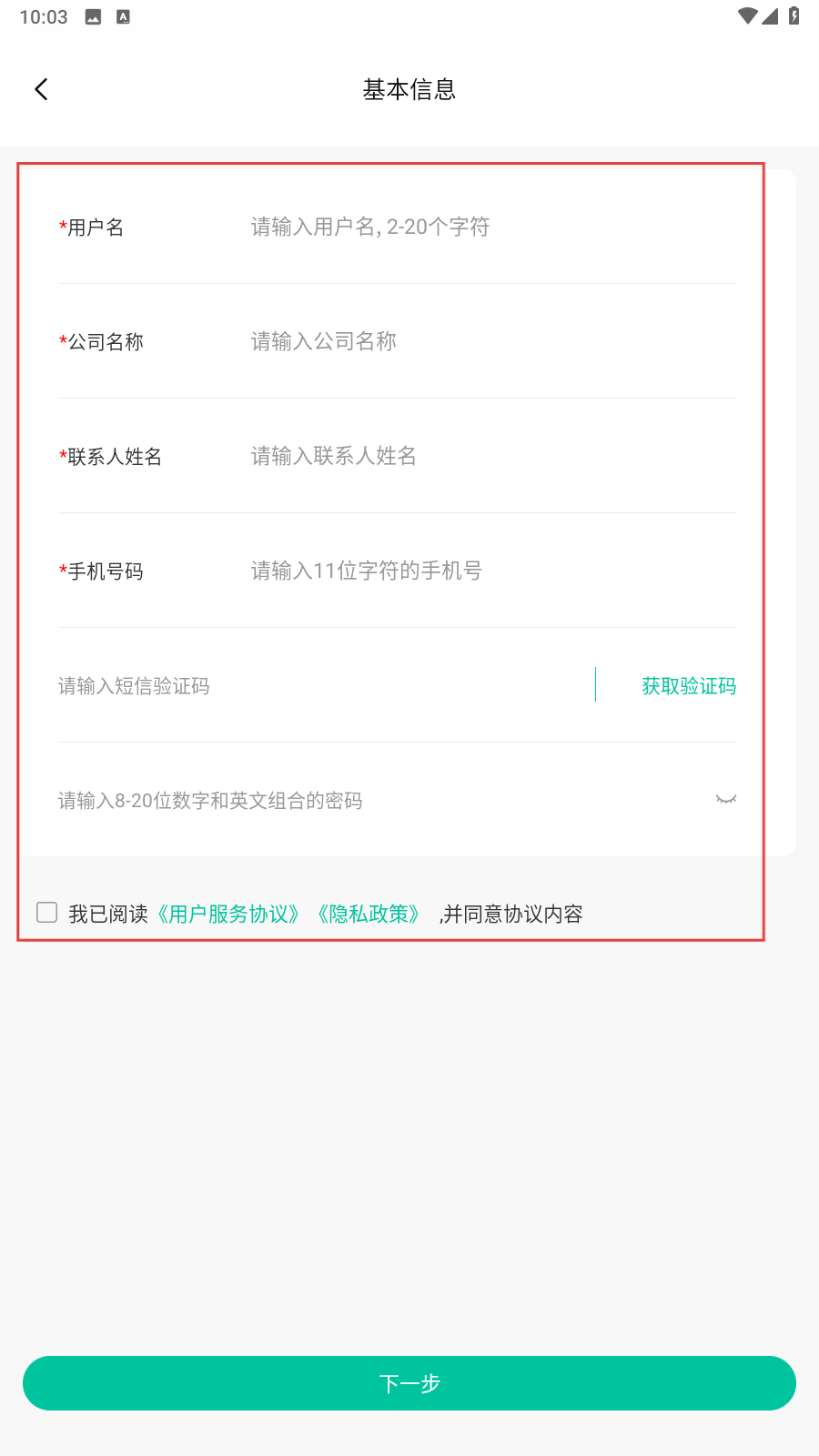This screenshot has width=819, height=1456.
Task: Tap the 用户名 input field
Action: pyautogui.click(x=491, y=227)
